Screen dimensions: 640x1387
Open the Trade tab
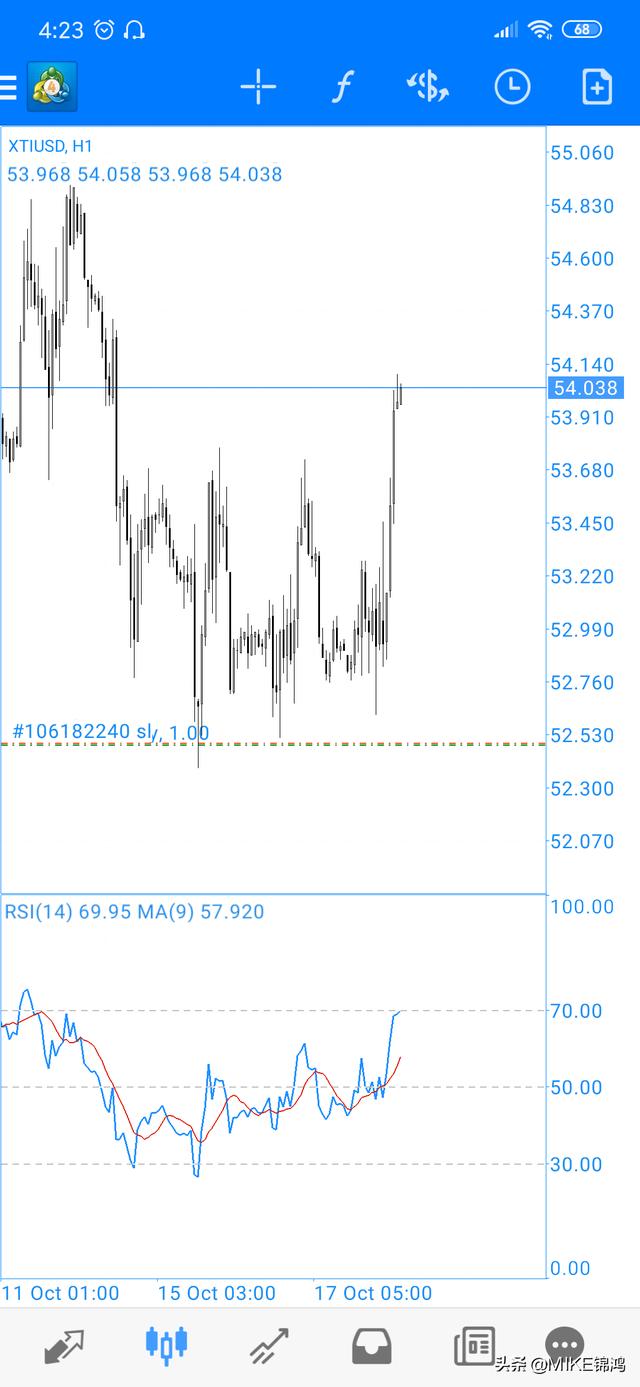click(269, 1346)
